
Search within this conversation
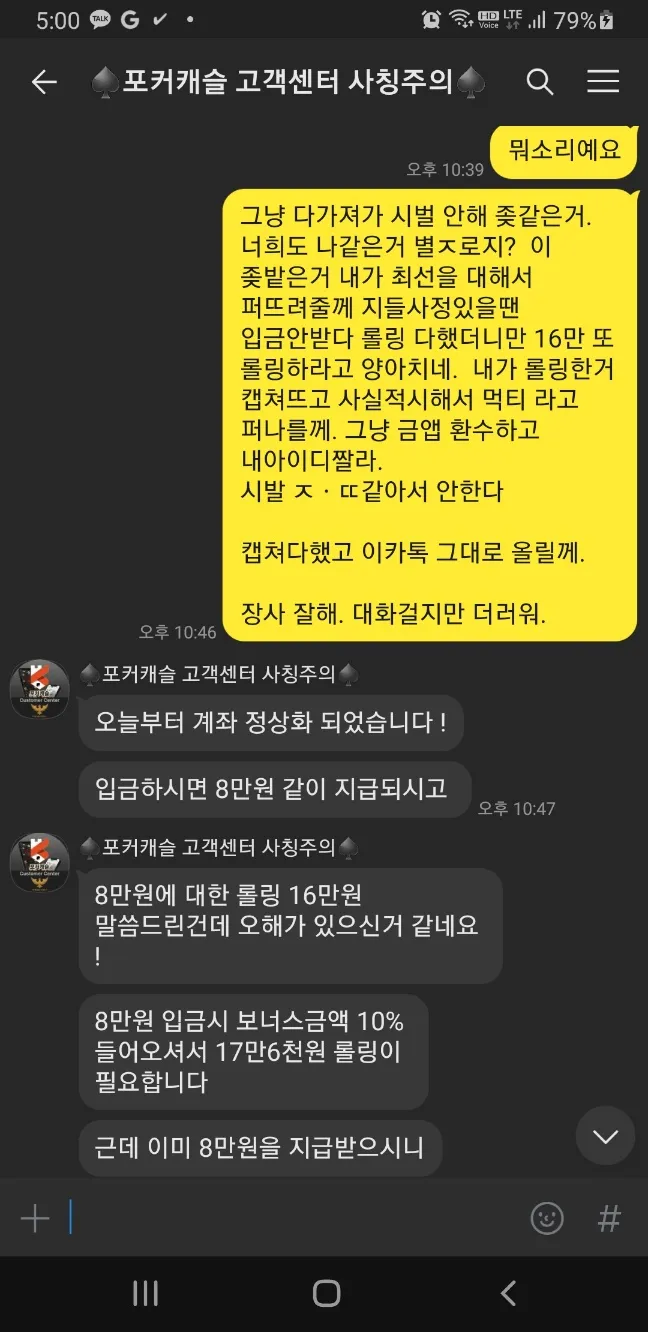[x=540, y=82]
